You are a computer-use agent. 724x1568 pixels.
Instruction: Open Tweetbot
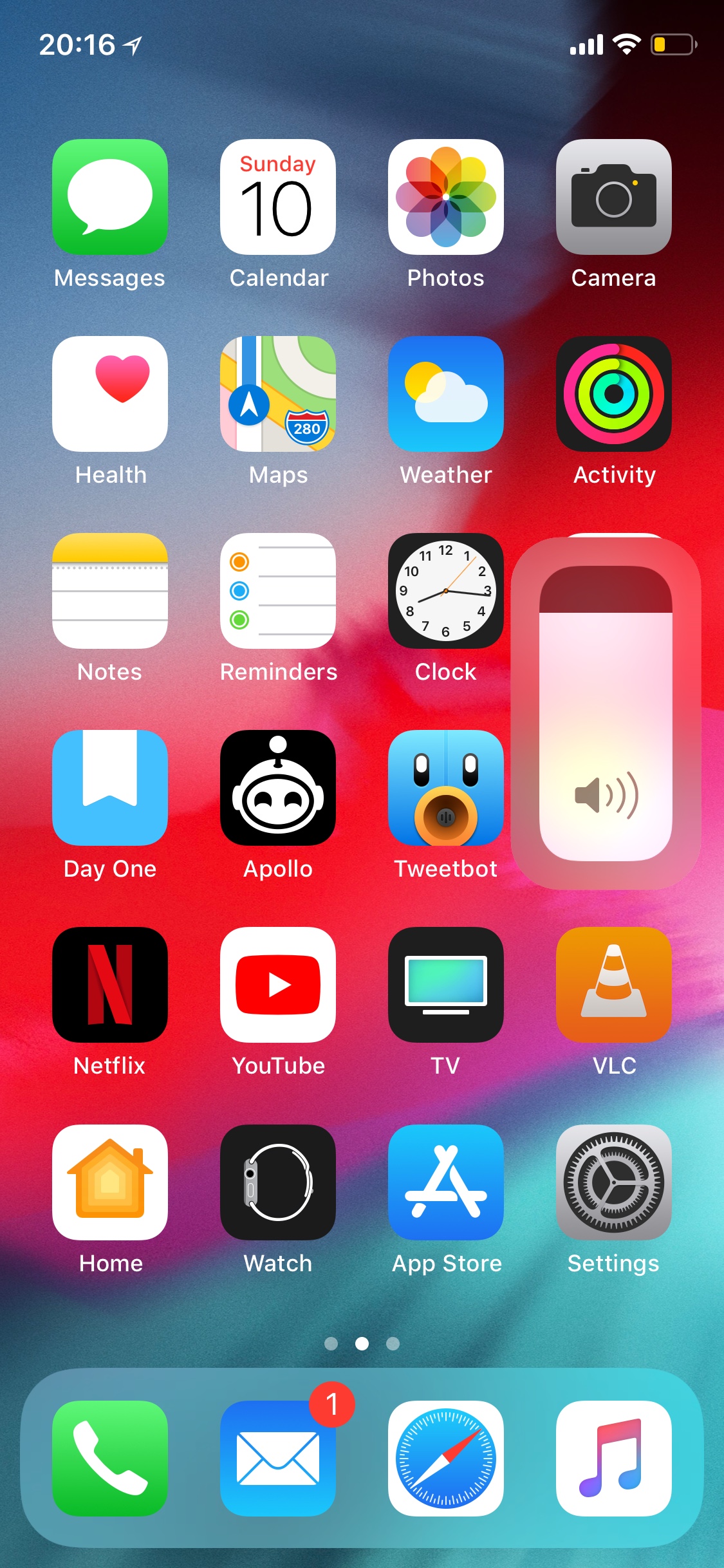[x=446, y=788]
